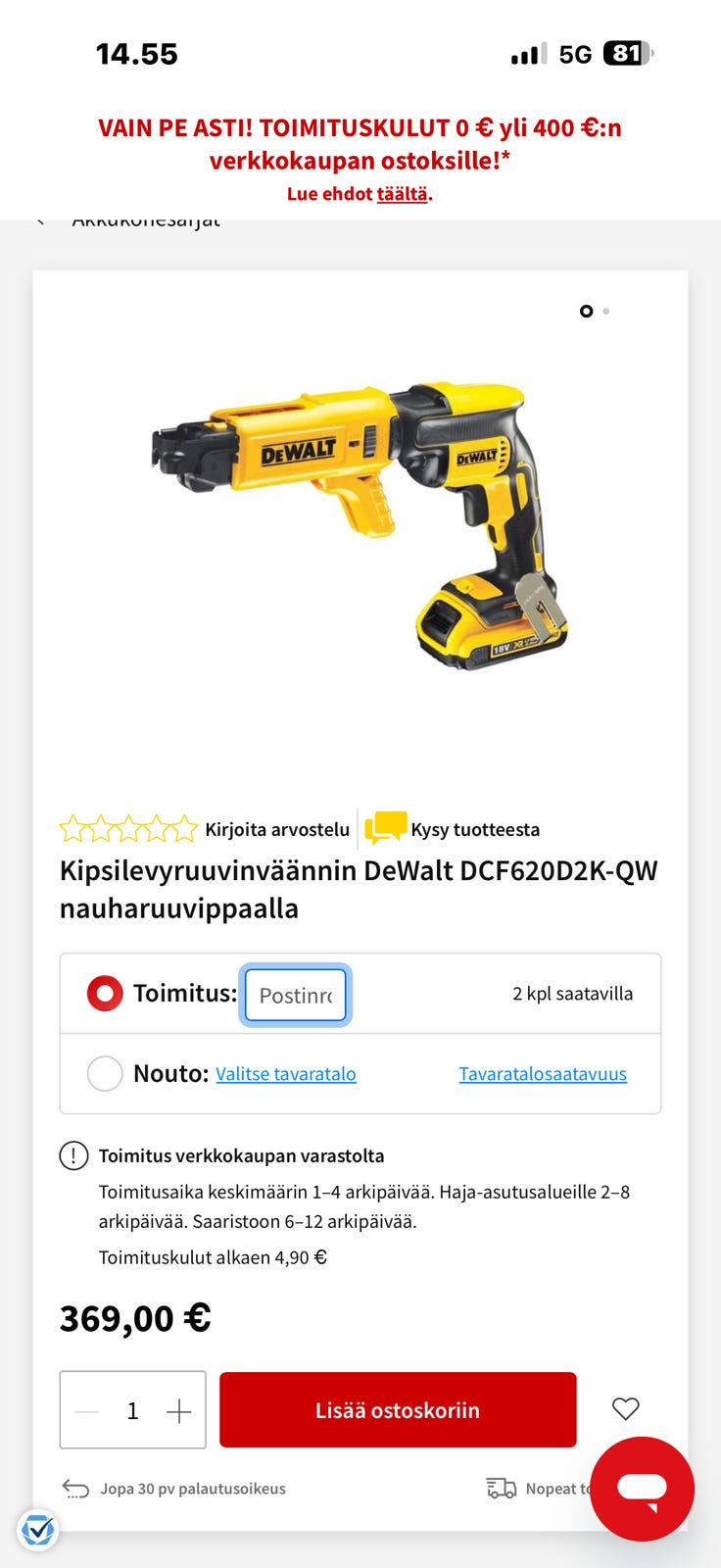Focus the Postinro postal code field
This screenshot has height=1568, width=721.
pyautogui.click(x=295, y=995)
